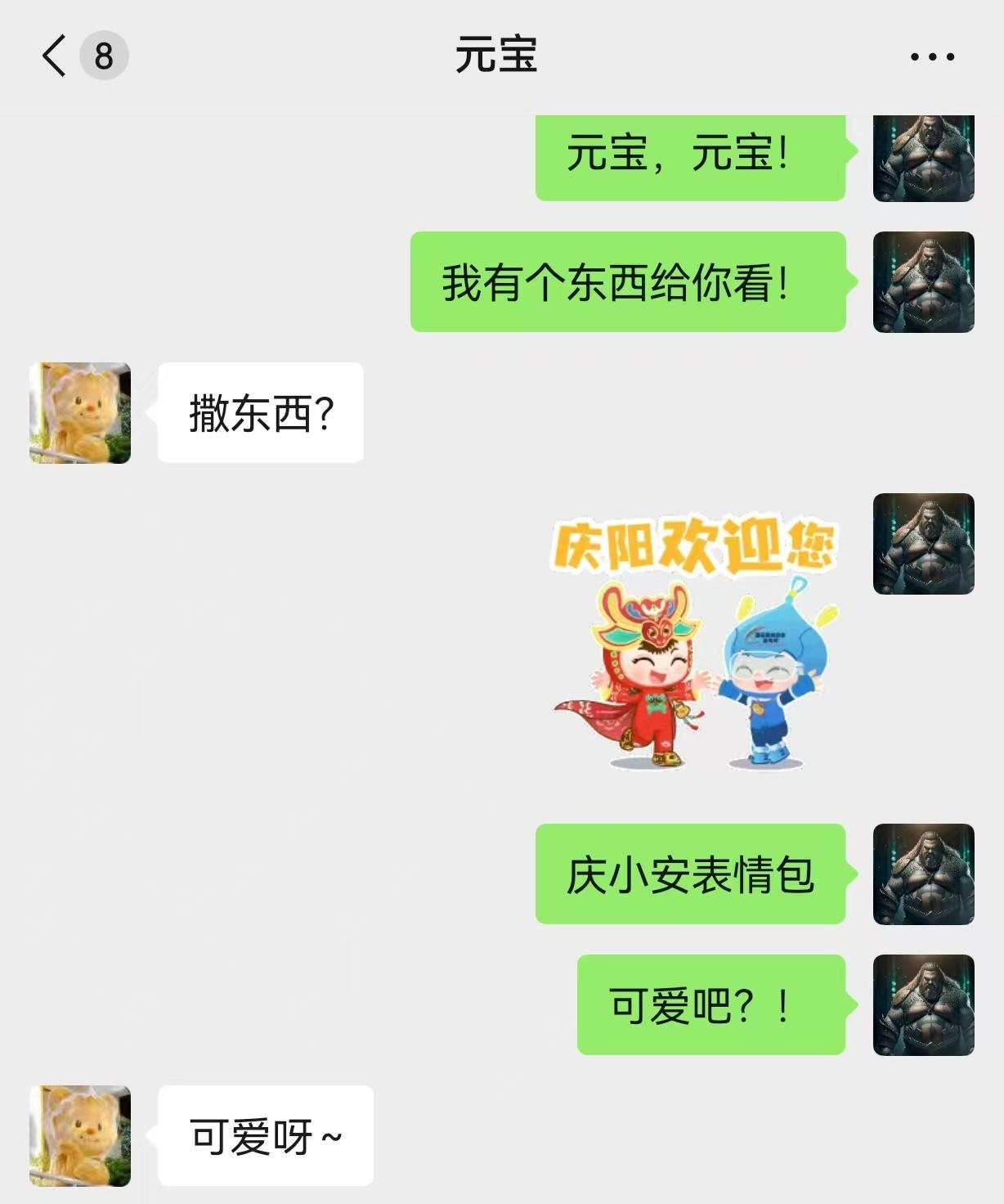Open the three-dot chat options menu
Image resolution: width=1004 pixels, height=1204 pixels.
(932, 56)
